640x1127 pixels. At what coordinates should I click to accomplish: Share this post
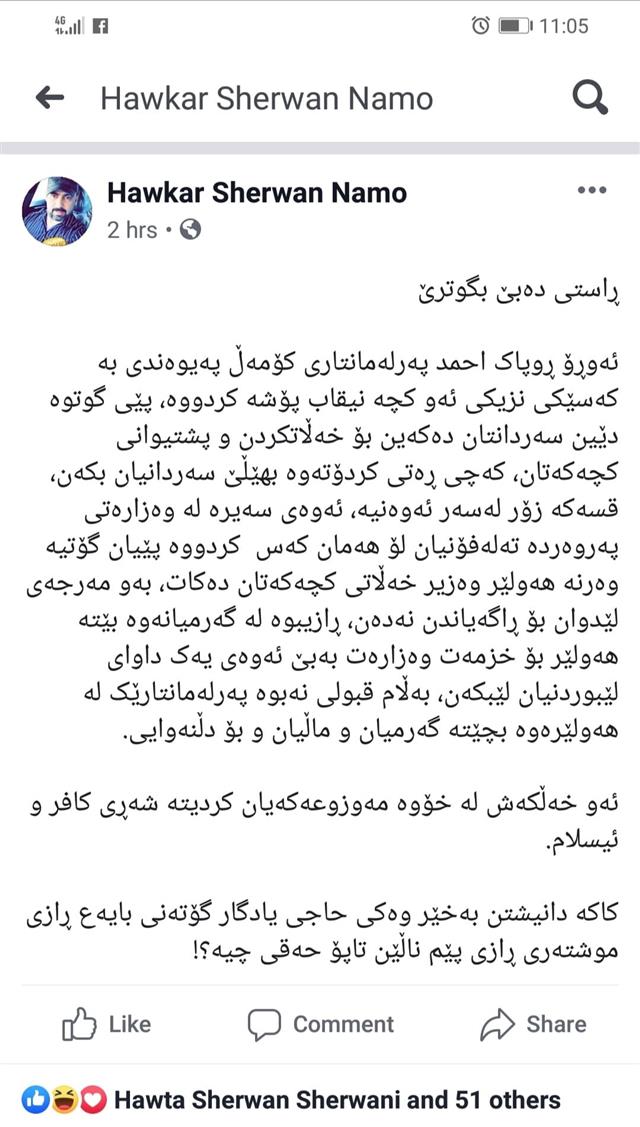tap(533, 1024)
